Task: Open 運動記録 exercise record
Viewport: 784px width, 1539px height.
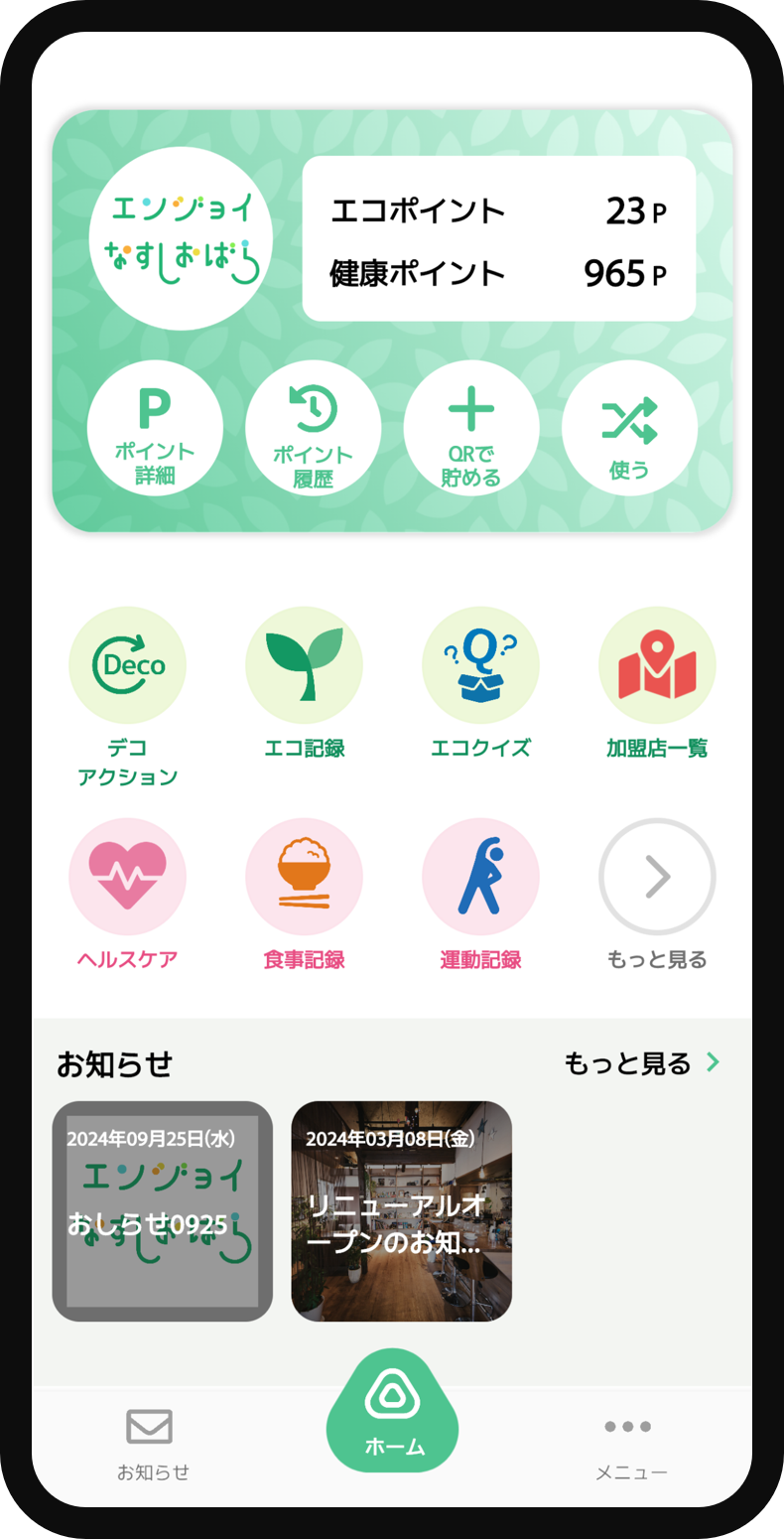Action: (480, 877)
